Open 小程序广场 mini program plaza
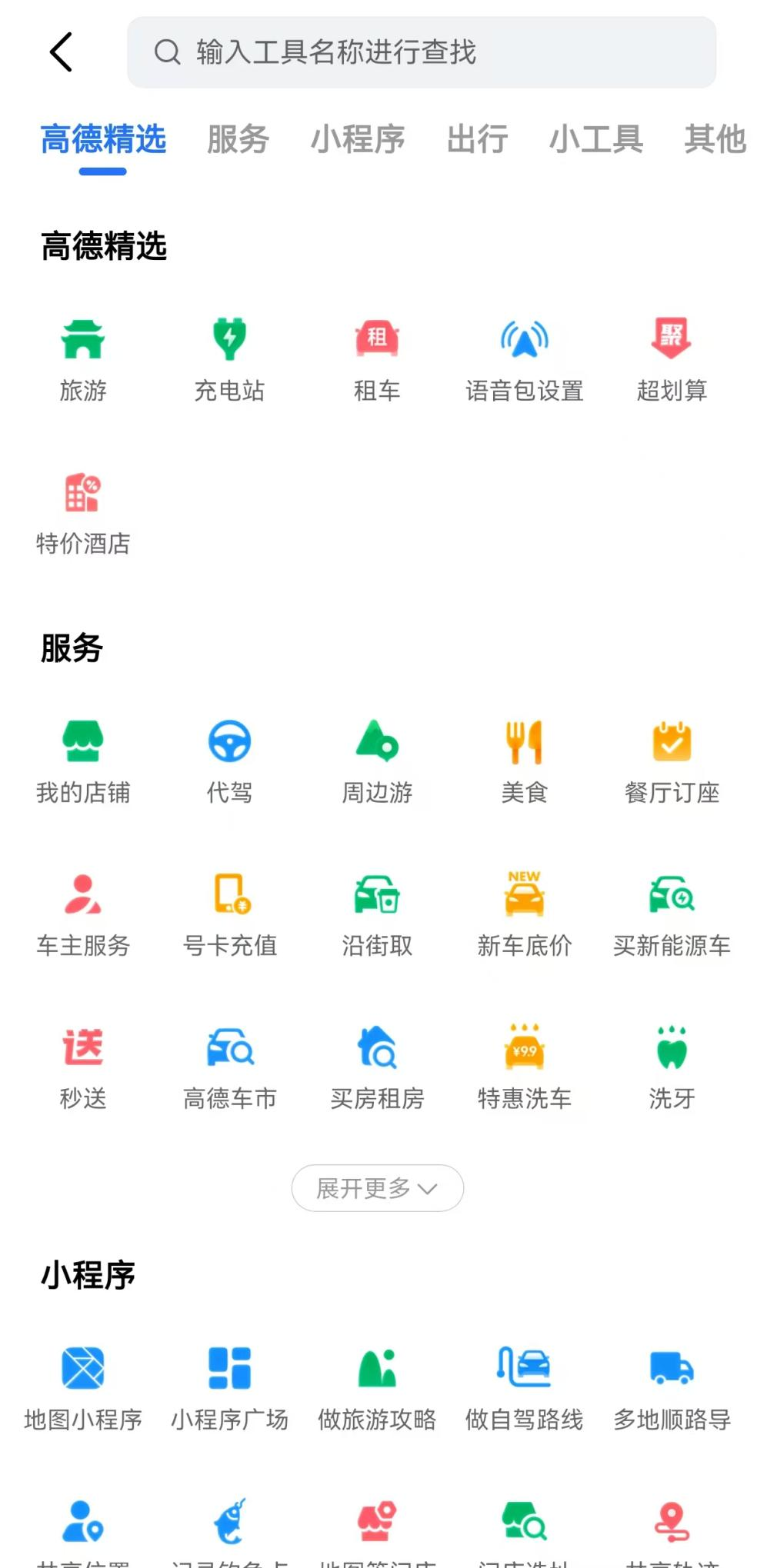This screenshot has height=1568, width=757. 229,1387
